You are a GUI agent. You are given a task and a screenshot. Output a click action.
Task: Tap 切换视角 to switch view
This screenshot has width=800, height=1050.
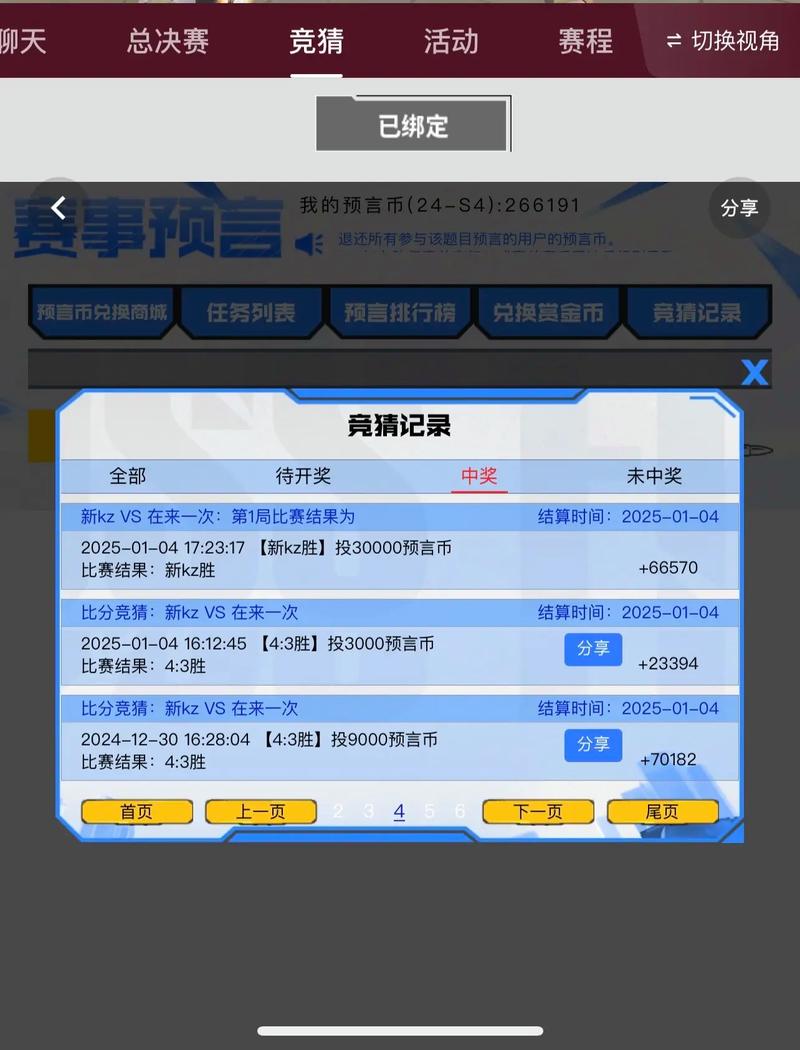point(723,41)
